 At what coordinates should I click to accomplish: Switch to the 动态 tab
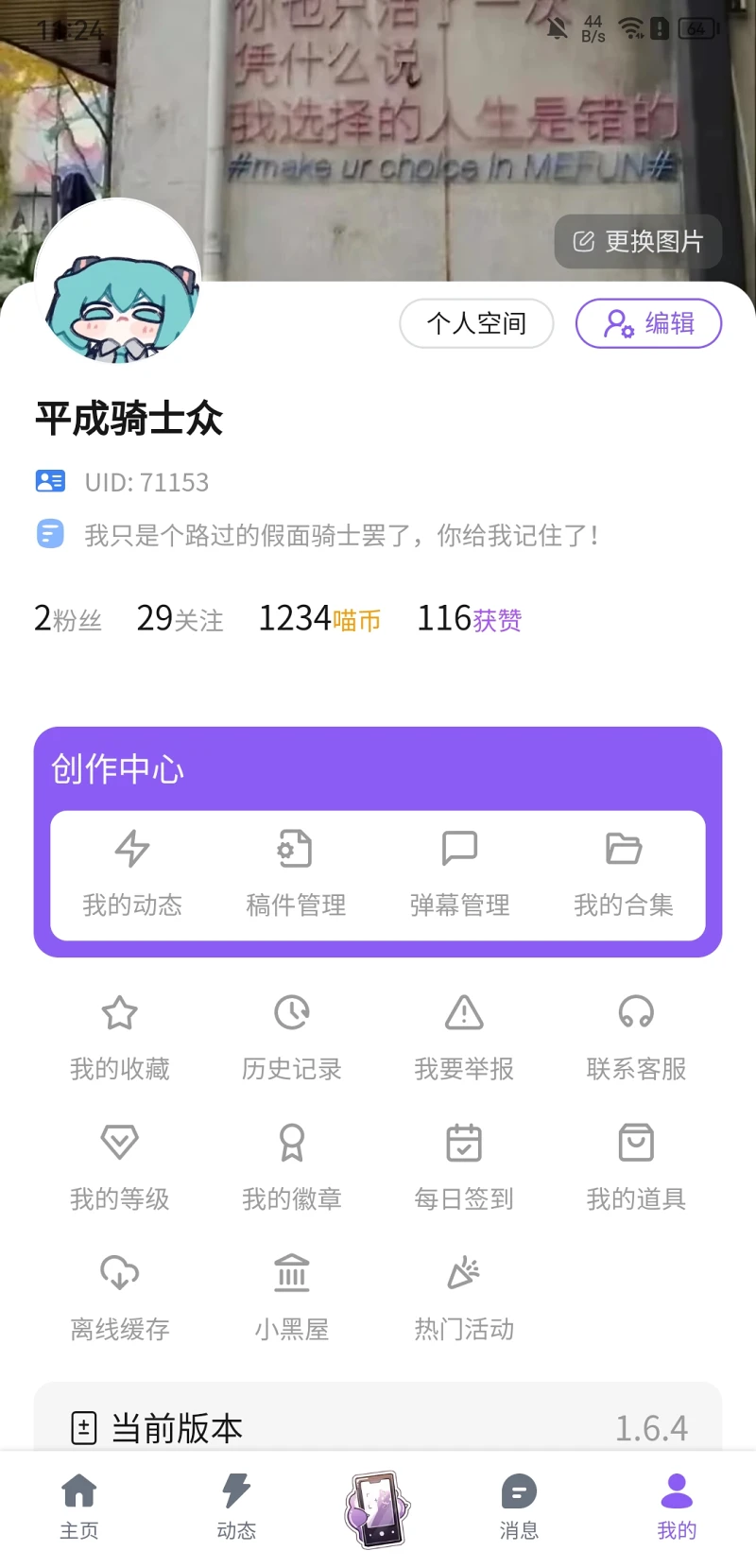point(236,1507)
